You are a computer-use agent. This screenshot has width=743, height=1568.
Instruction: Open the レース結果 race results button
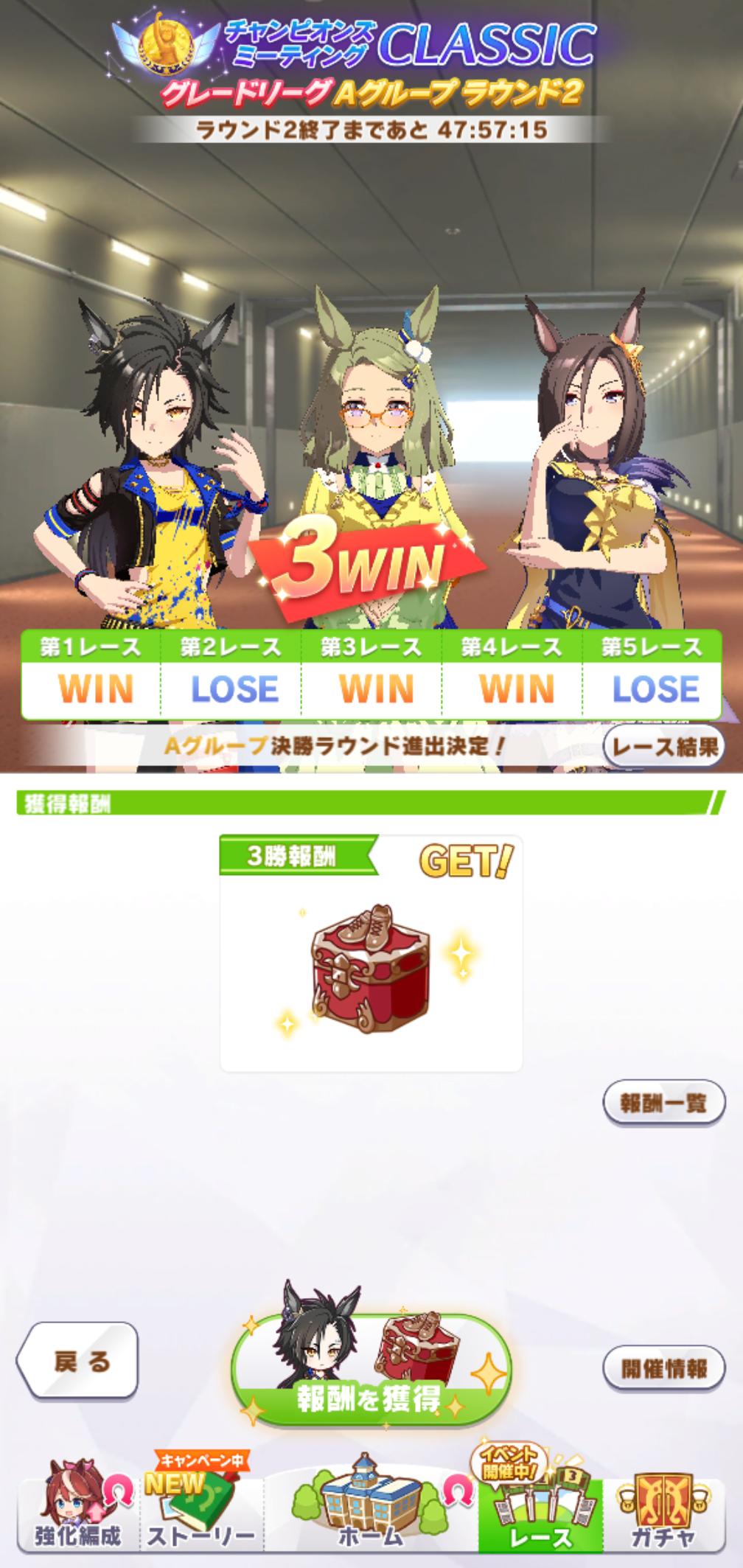point(664,748)
